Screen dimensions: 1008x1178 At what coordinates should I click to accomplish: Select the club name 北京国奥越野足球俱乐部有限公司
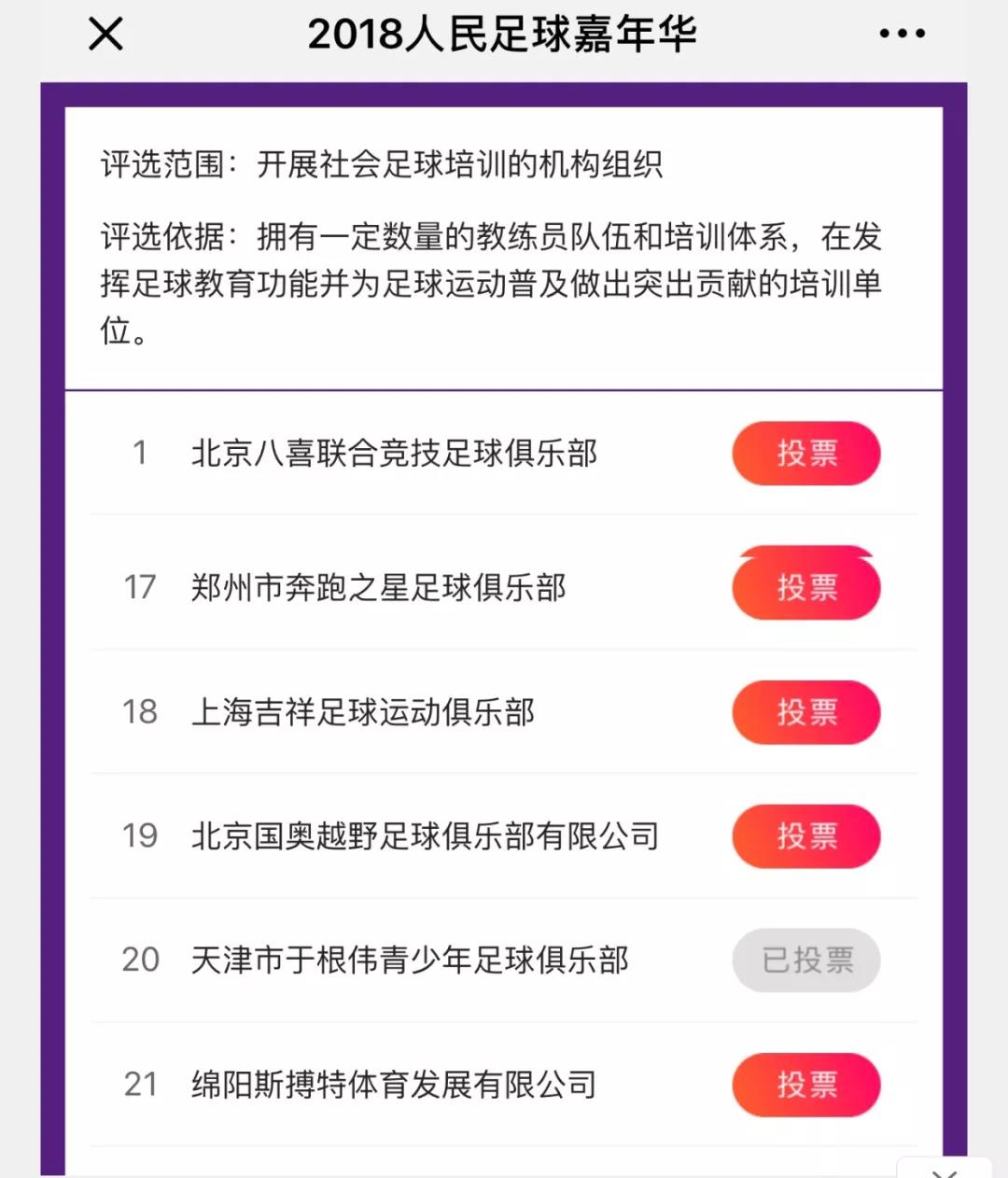click(425, 837)
